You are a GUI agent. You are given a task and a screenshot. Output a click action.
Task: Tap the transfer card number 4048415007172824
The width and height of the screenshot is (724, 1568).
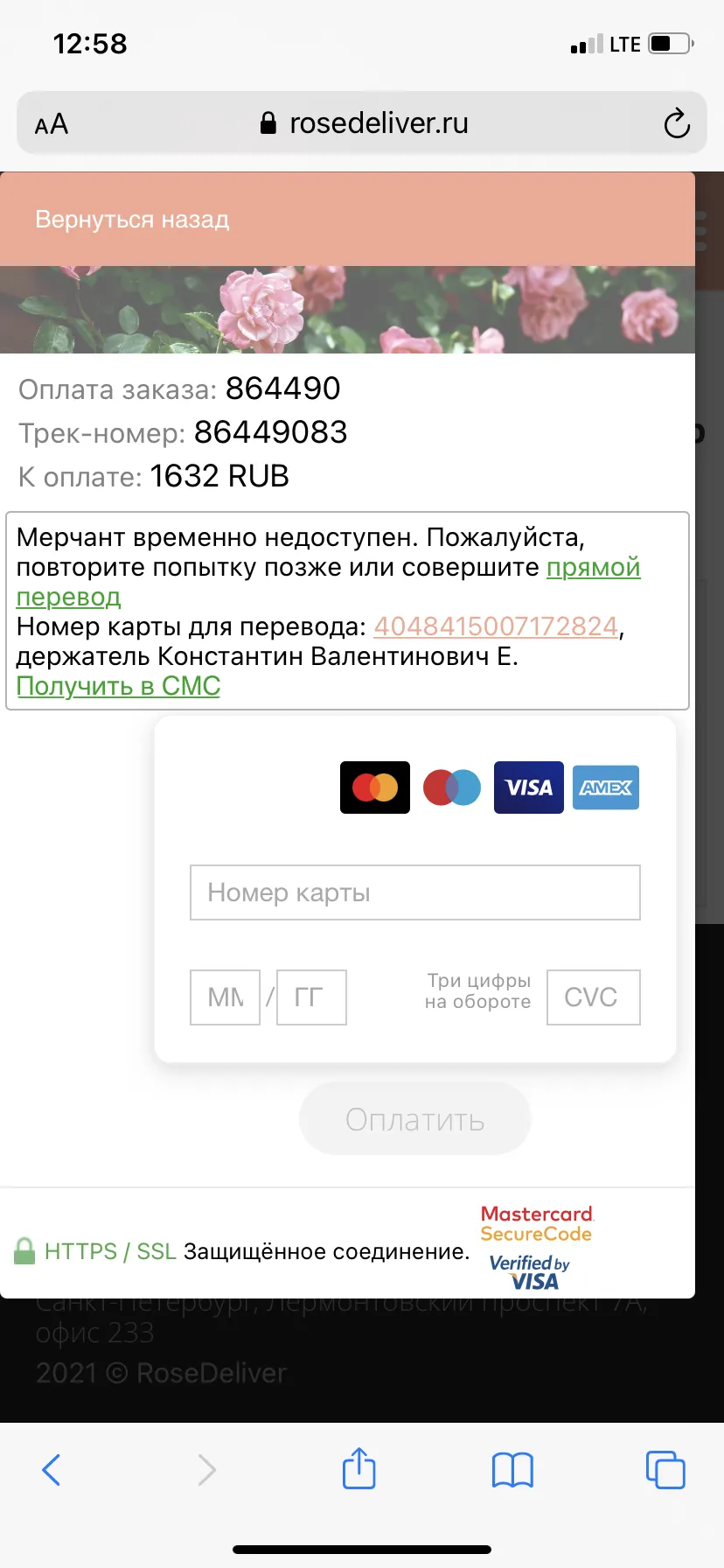click(496, 626)
